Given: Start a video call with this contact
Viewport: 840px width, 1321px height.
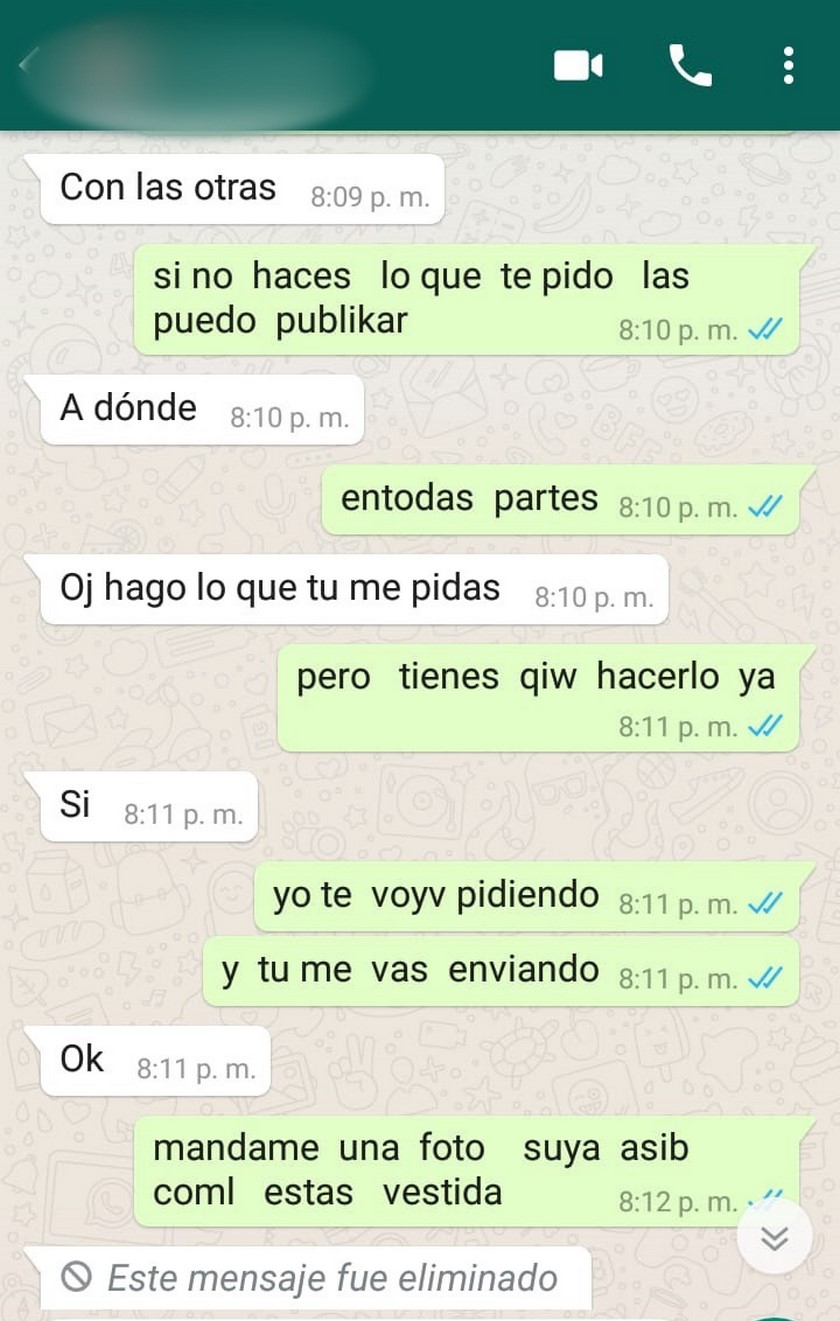Looking at the screenshot, I should [x=578, y=66].
